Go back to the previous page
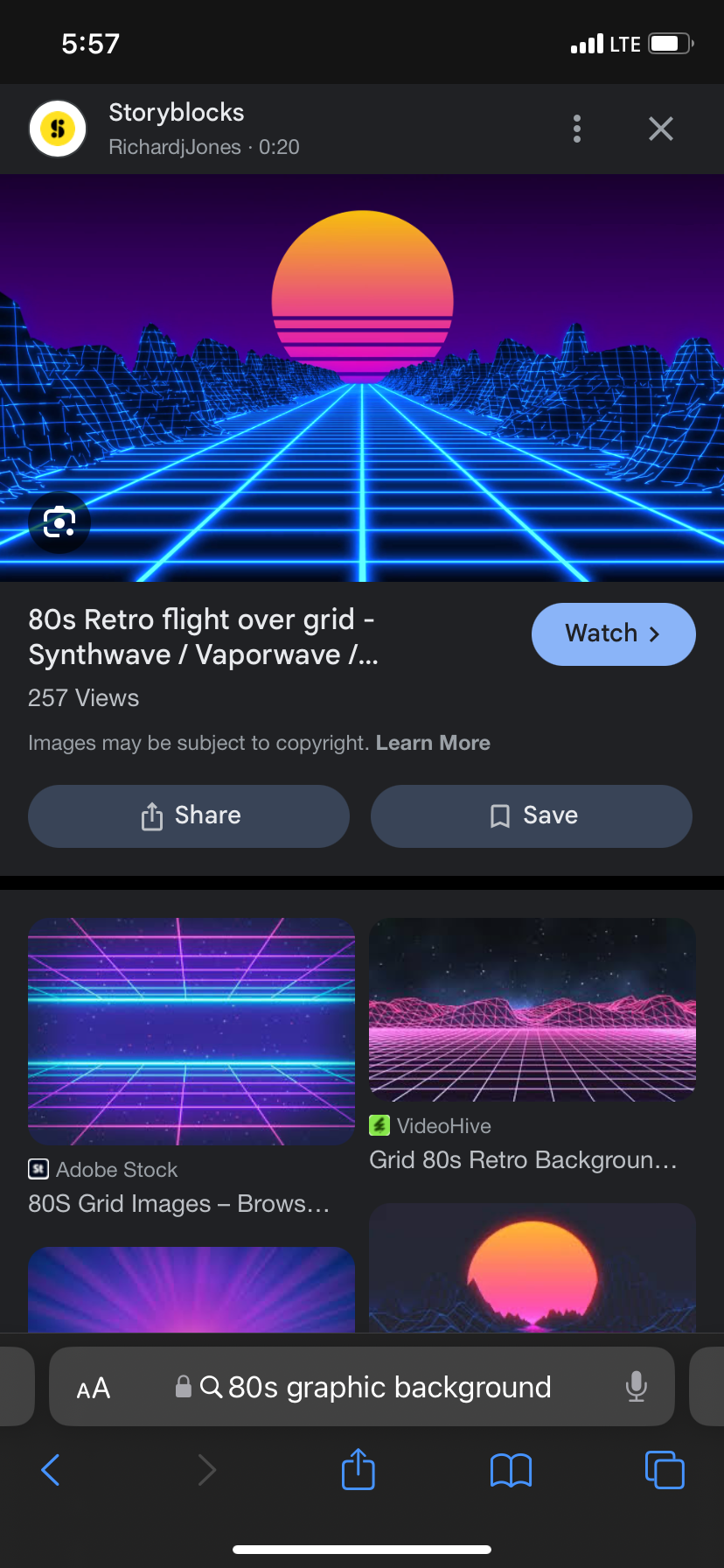724x1568 pixels. (51, 1470)
